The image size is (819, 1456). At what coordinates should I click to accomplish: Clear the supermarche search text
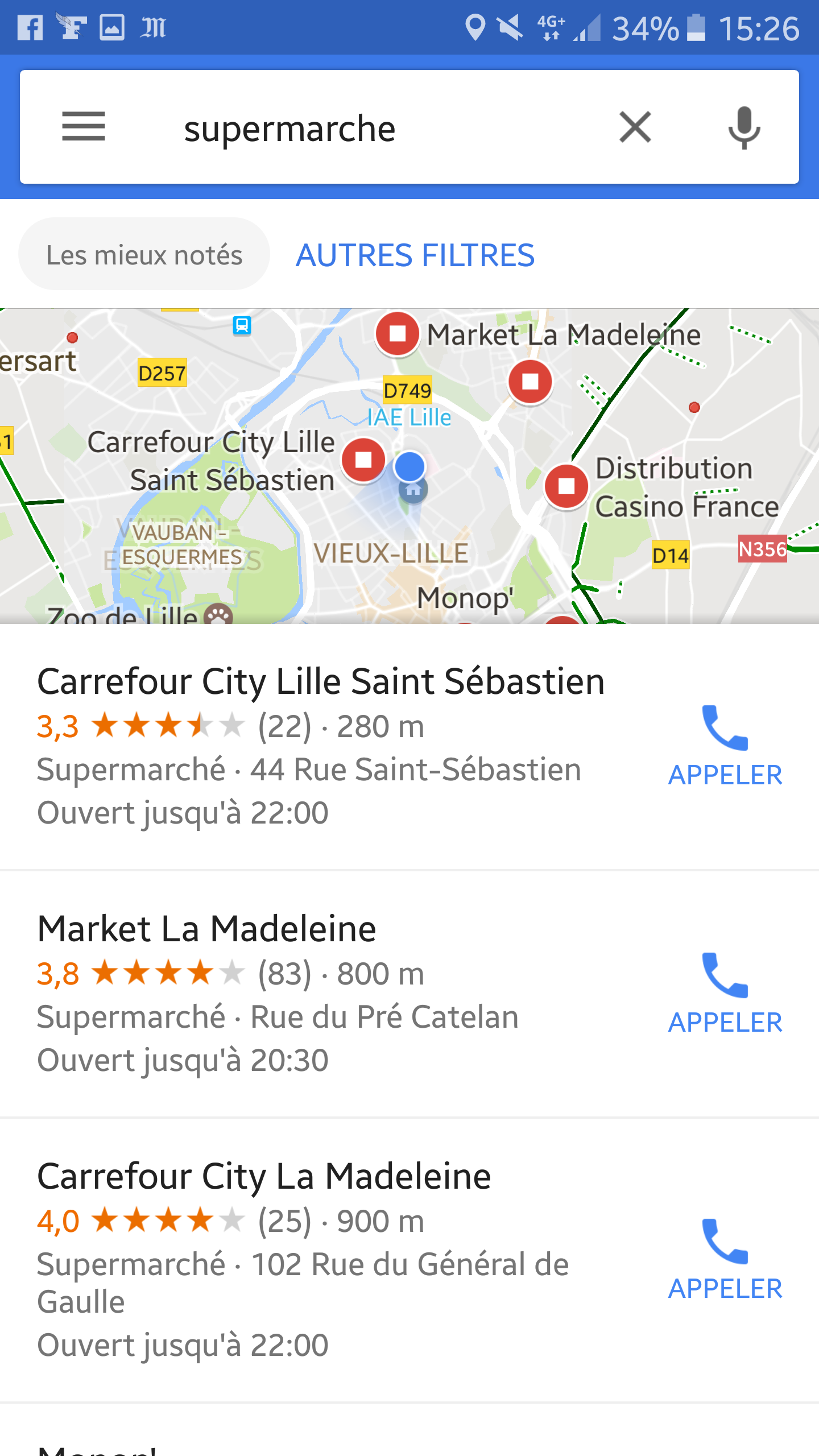[635, 126]
